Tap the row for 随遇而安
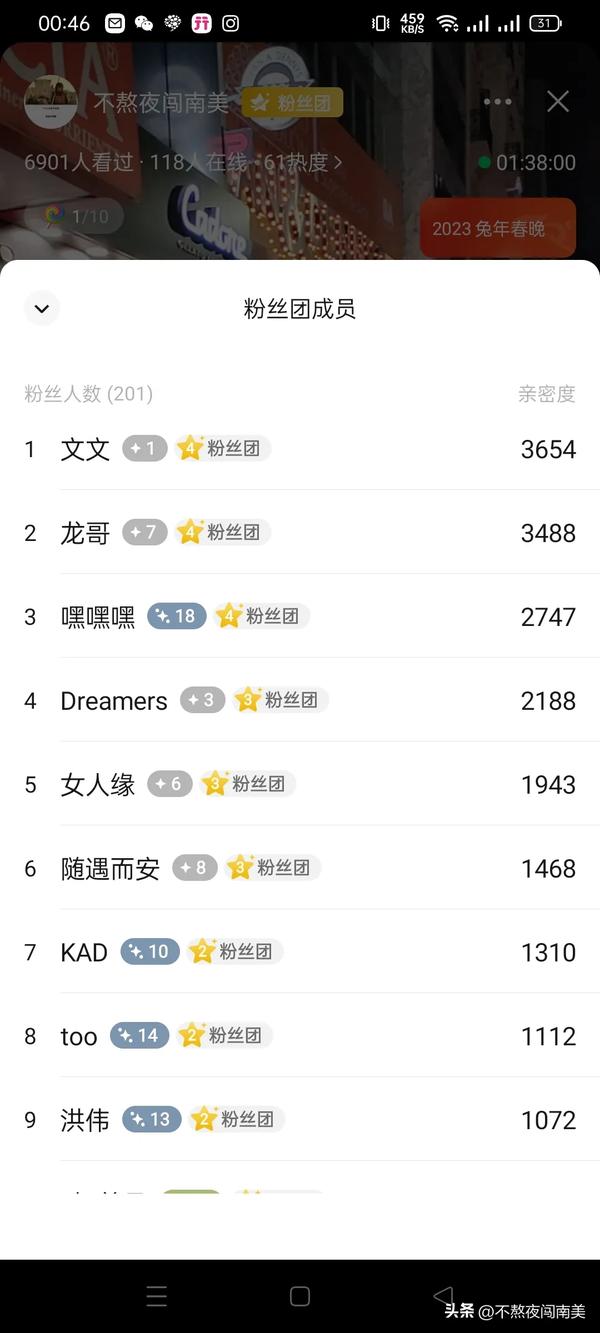Screen dimensions: 600x1333 [300, 869]
